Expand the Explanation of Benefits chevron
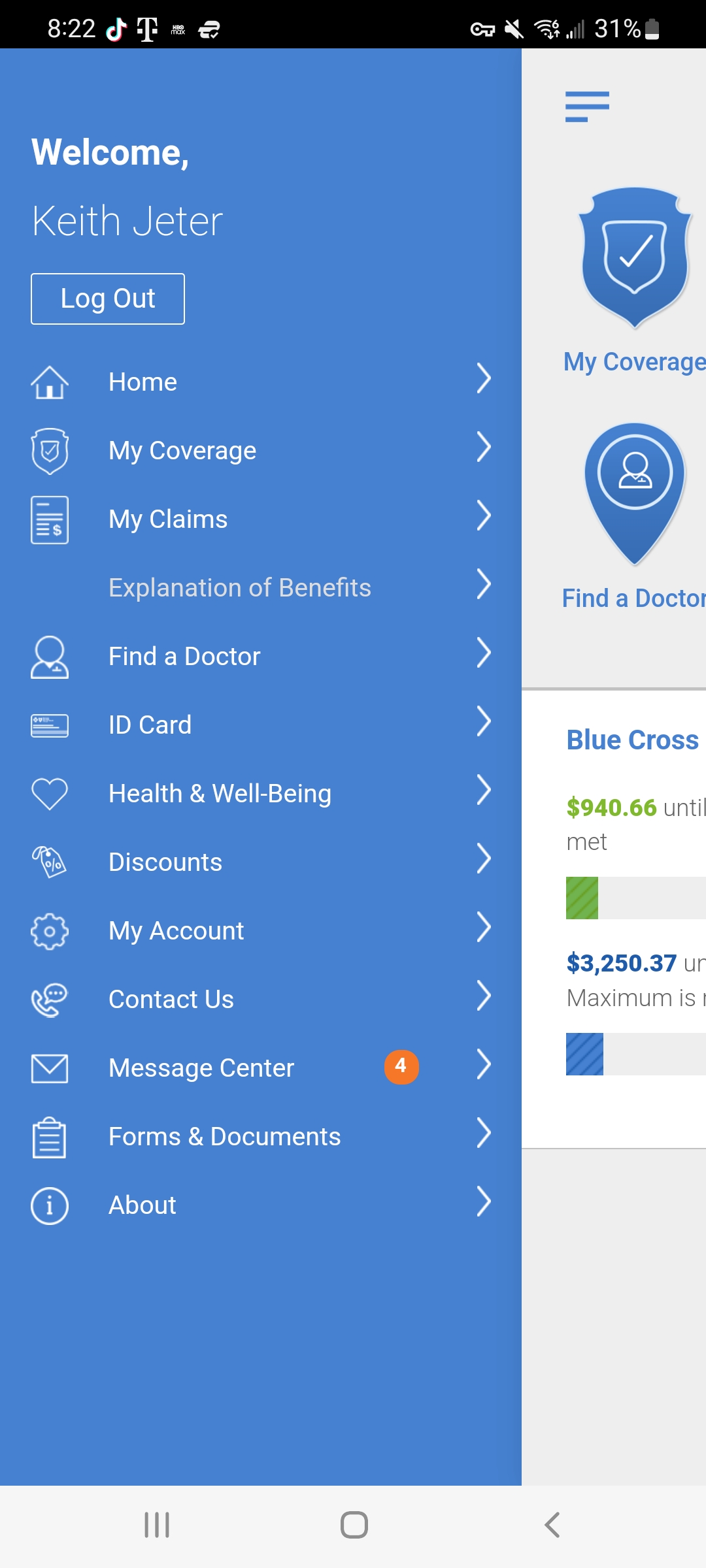This screenshot has width=706, height=1568. [484, 585]
